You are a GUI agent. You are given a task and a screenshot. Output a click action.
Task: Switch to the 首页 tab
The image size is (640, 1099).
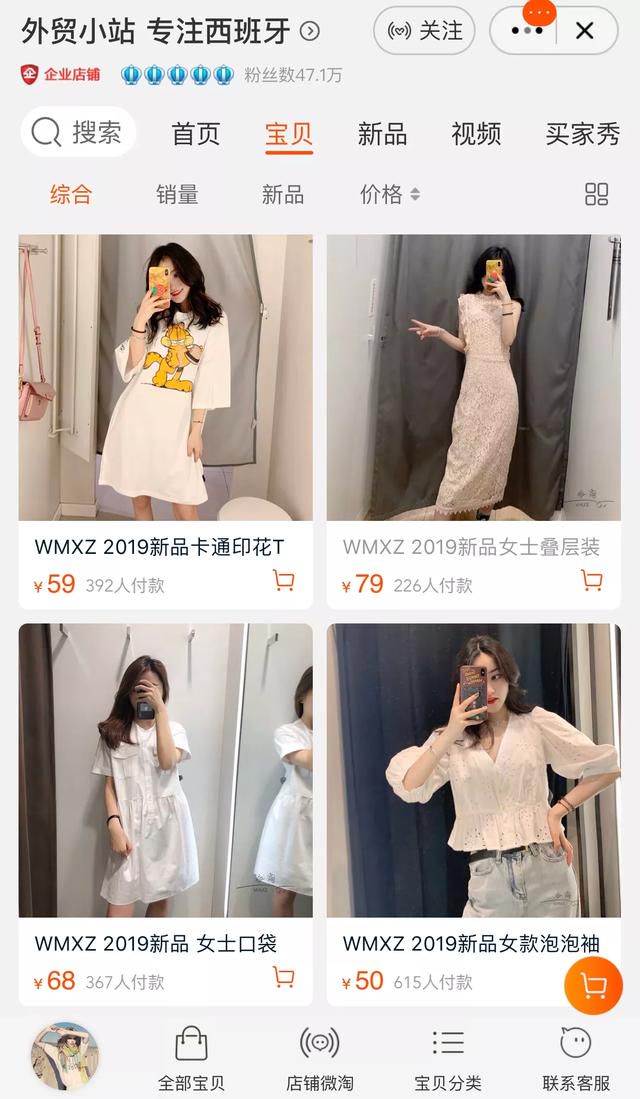tap(195, 134)
